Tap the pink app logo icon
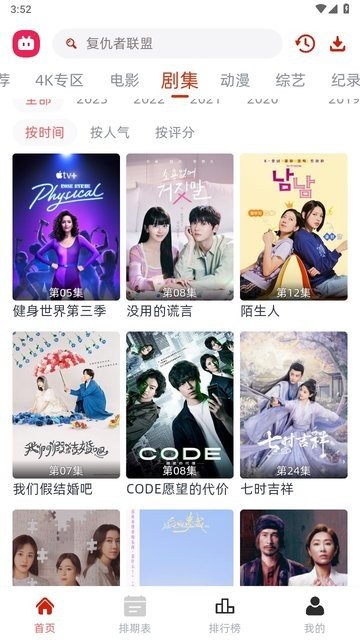 click(x=26, y=44)
